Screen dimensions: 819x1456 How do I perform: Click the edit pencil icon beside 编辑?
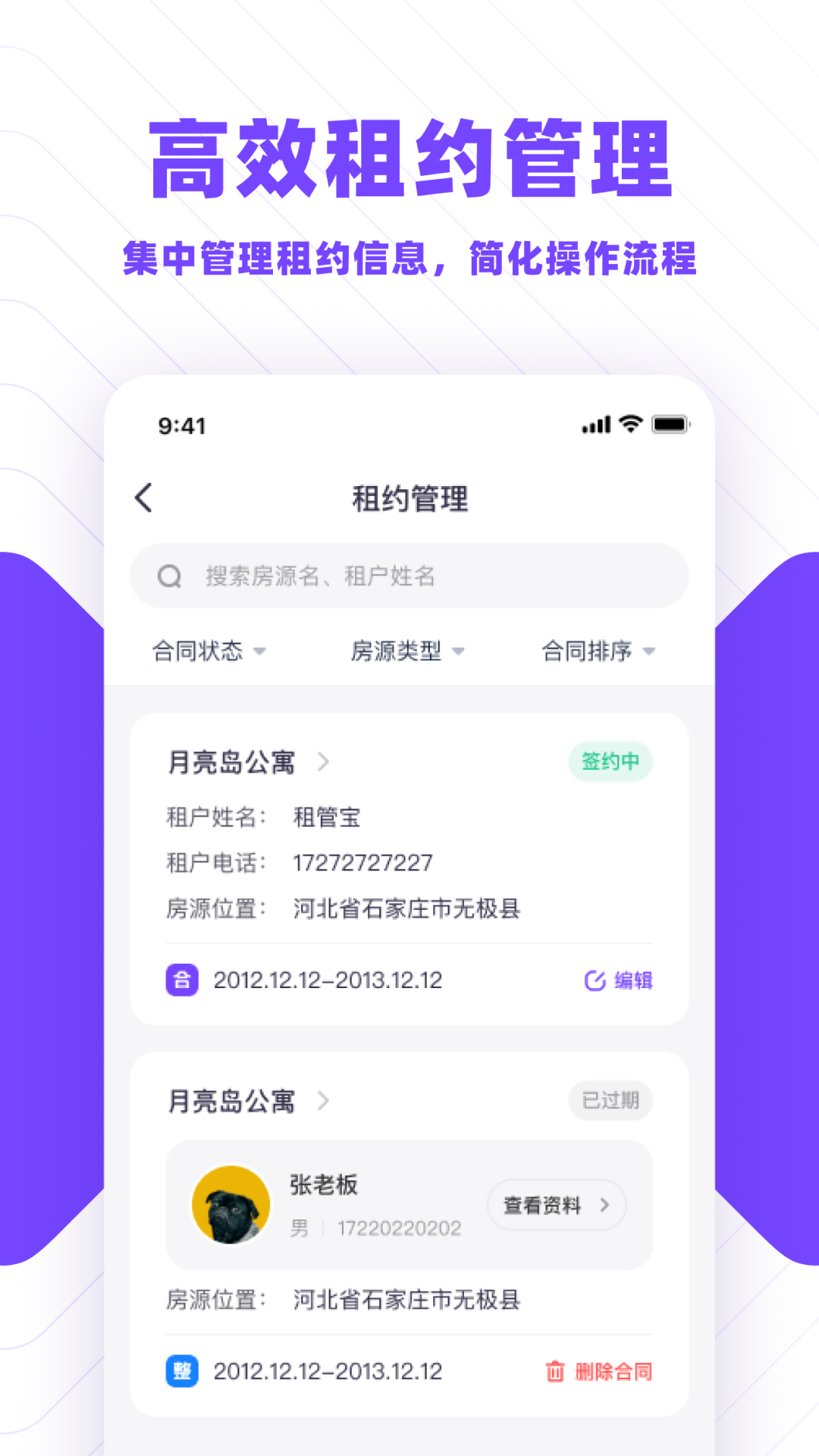[594, 980]
